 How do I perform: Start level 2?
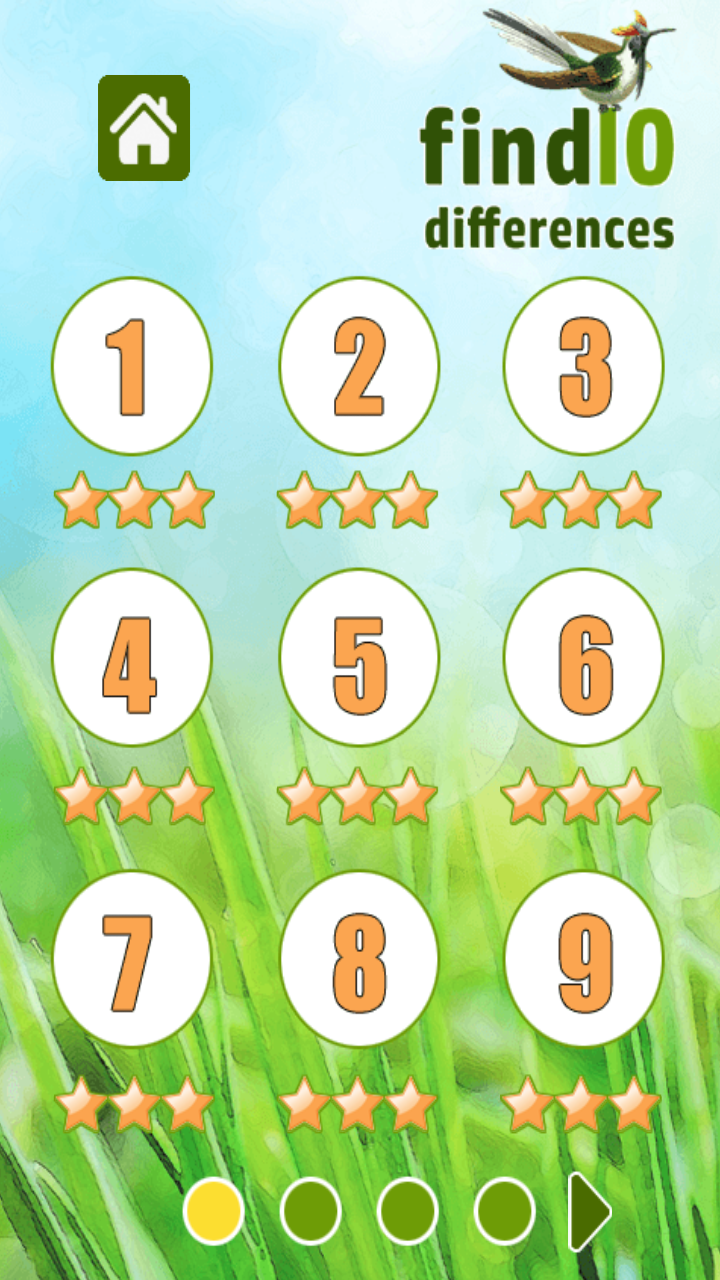click(x=359, y=366)
